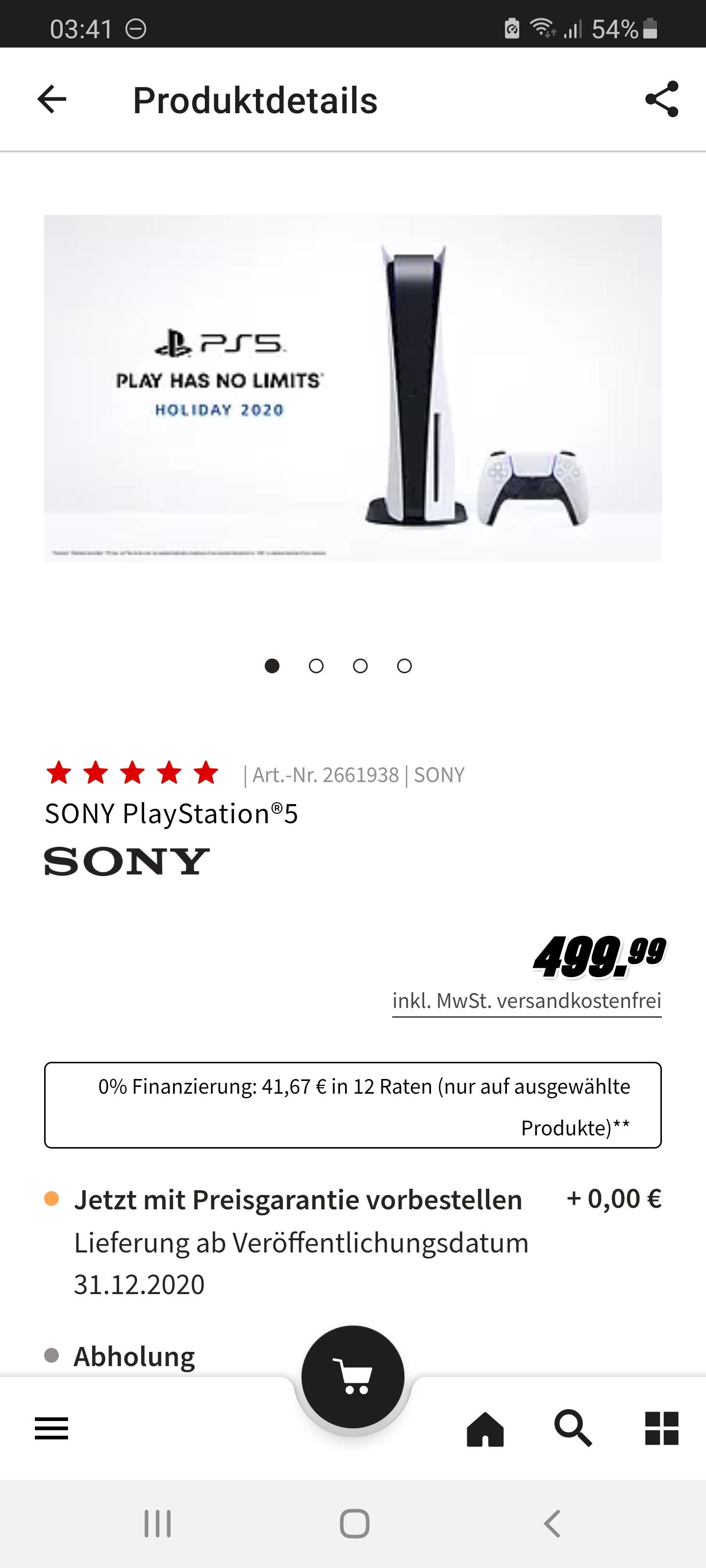Open the categories grid
This screenshot has width=706, height=1568.
661,1429
